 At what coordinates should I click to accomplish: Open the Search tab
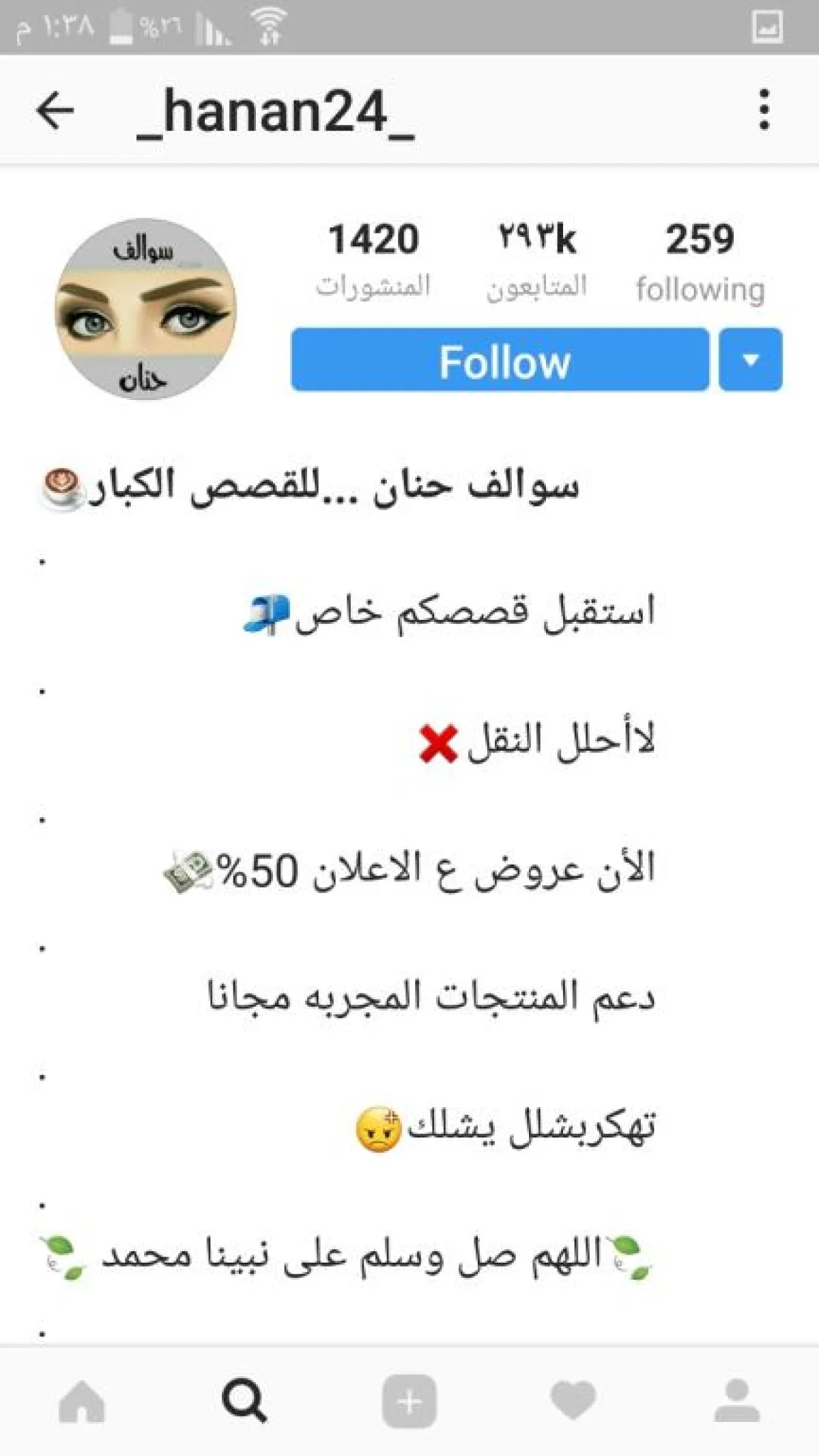pyautogui.click(x=244, y=1401)
